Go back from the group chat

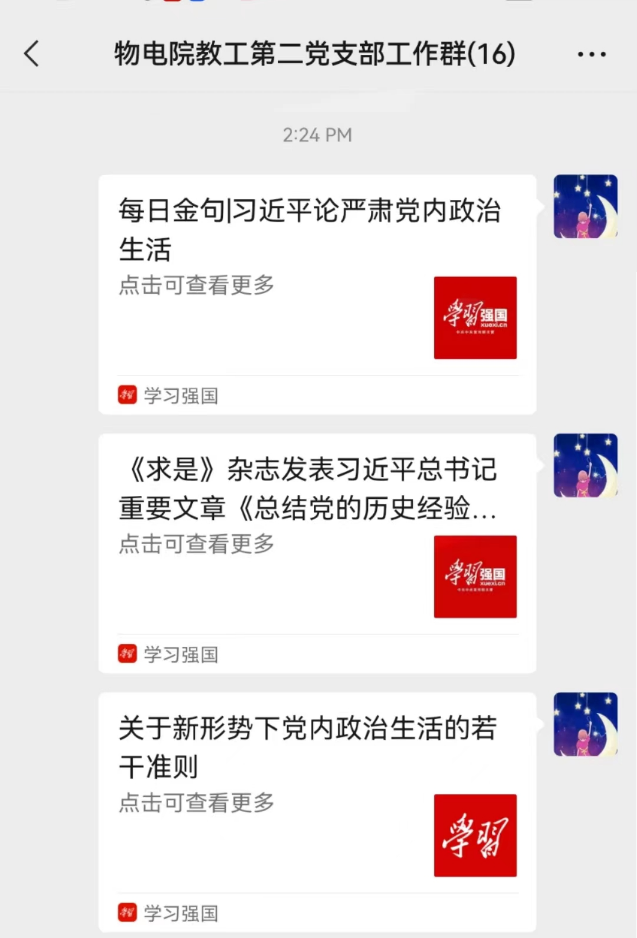click(32, 54)
